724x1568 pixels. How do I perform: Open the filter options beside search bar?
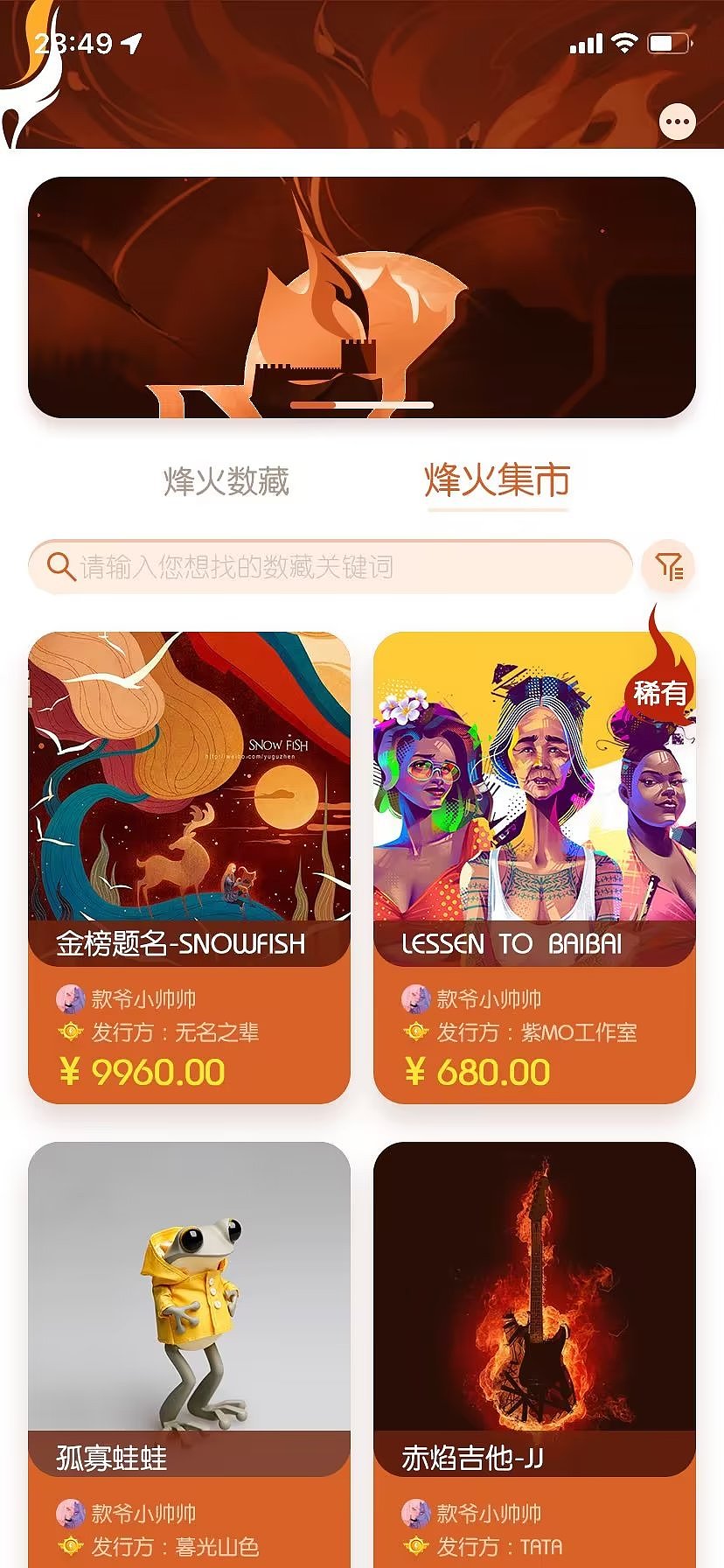(x=667, y=566)
